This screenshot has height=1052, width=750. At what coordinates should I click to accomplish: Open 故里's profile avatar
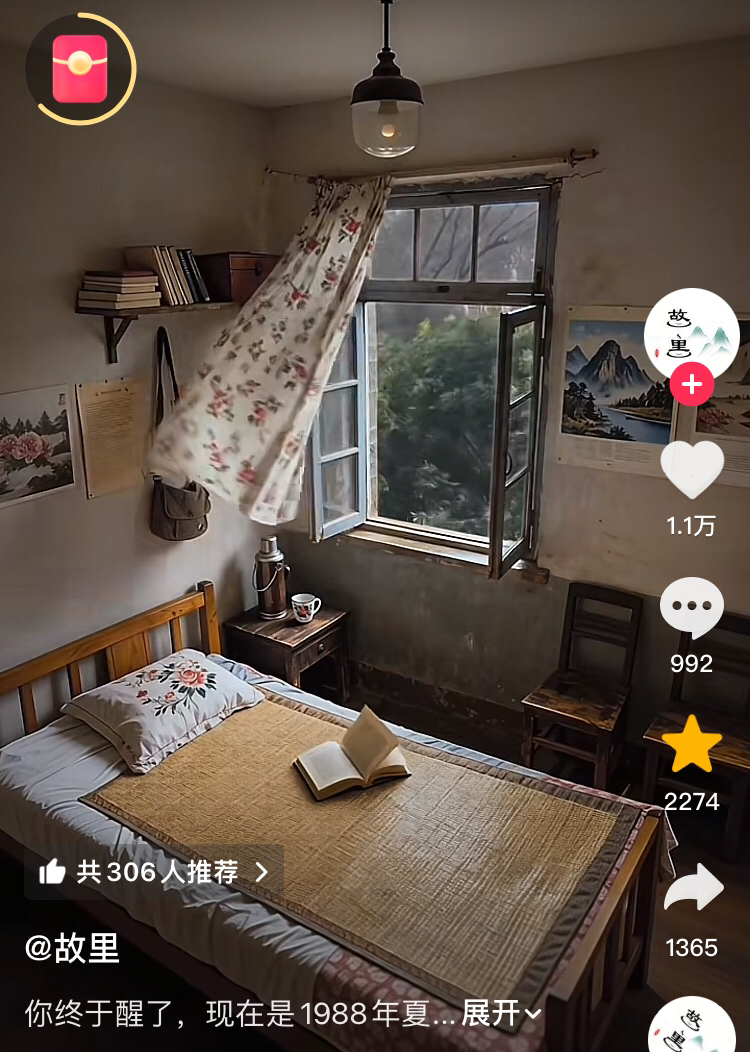(x=691, y=333)
